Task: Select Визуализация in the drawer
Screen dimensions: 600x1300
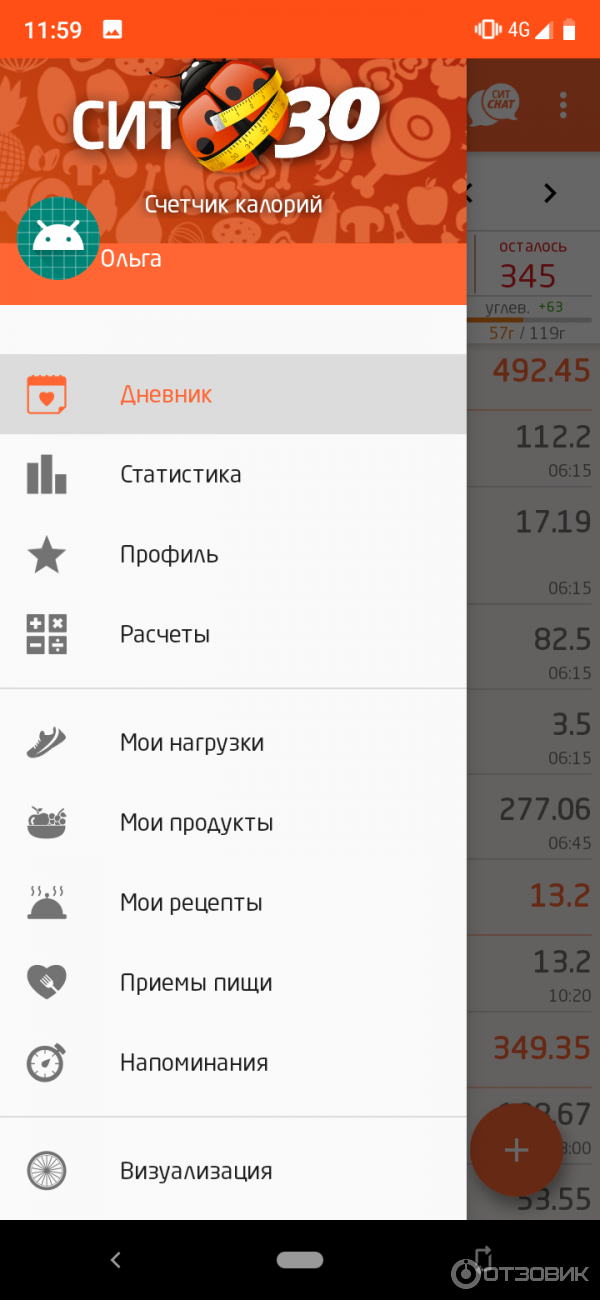Action: pyautogui.click(x=196, y=1171)
